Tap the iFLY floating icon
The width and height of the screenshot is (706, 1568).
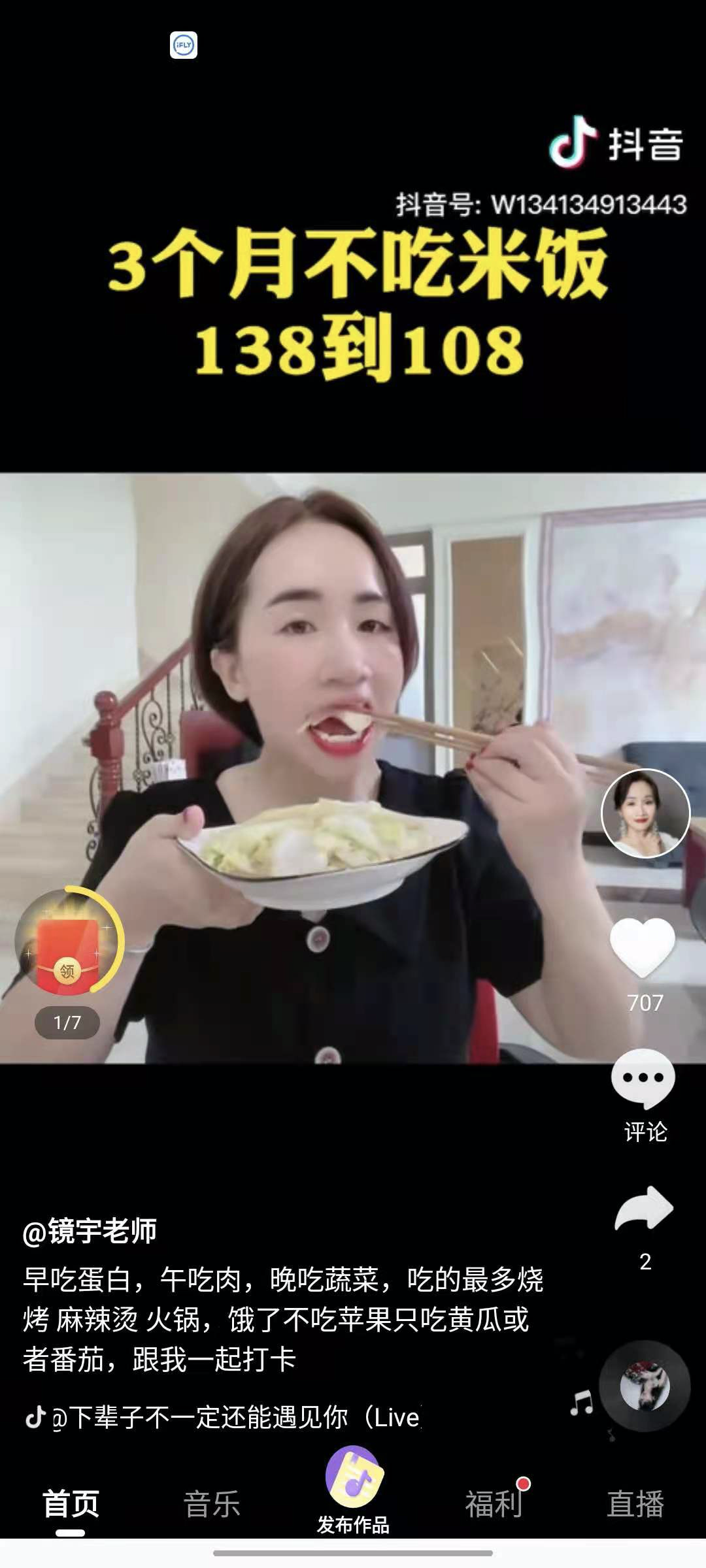pyautogui.click(x=184, y=45)
